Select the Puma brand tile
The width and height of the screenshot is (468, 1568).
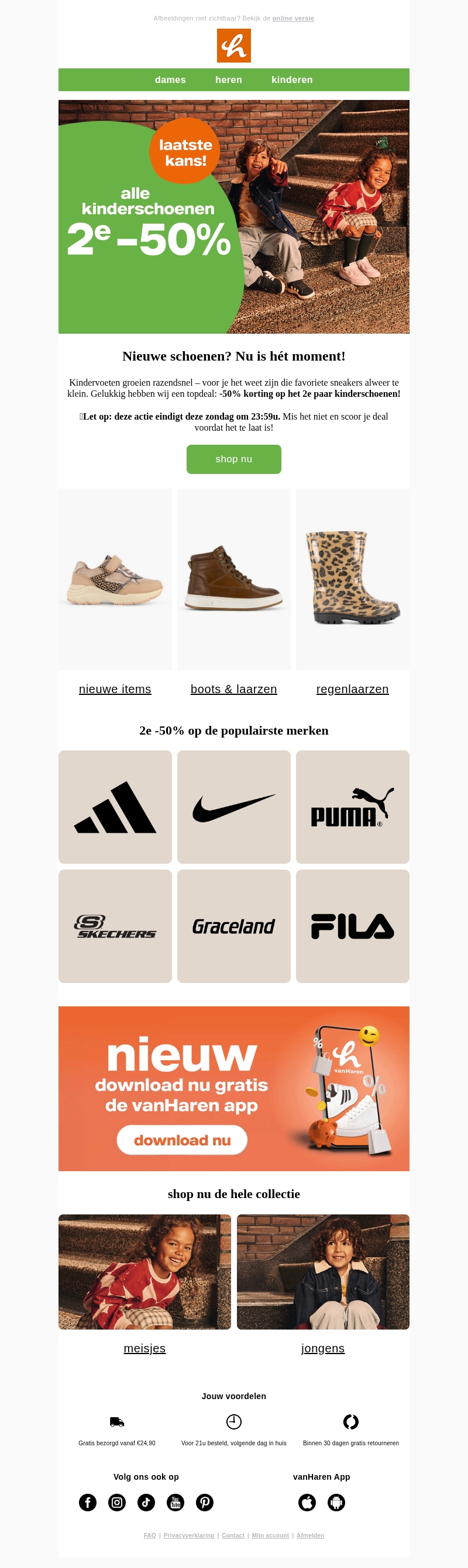tap(352, 807)
